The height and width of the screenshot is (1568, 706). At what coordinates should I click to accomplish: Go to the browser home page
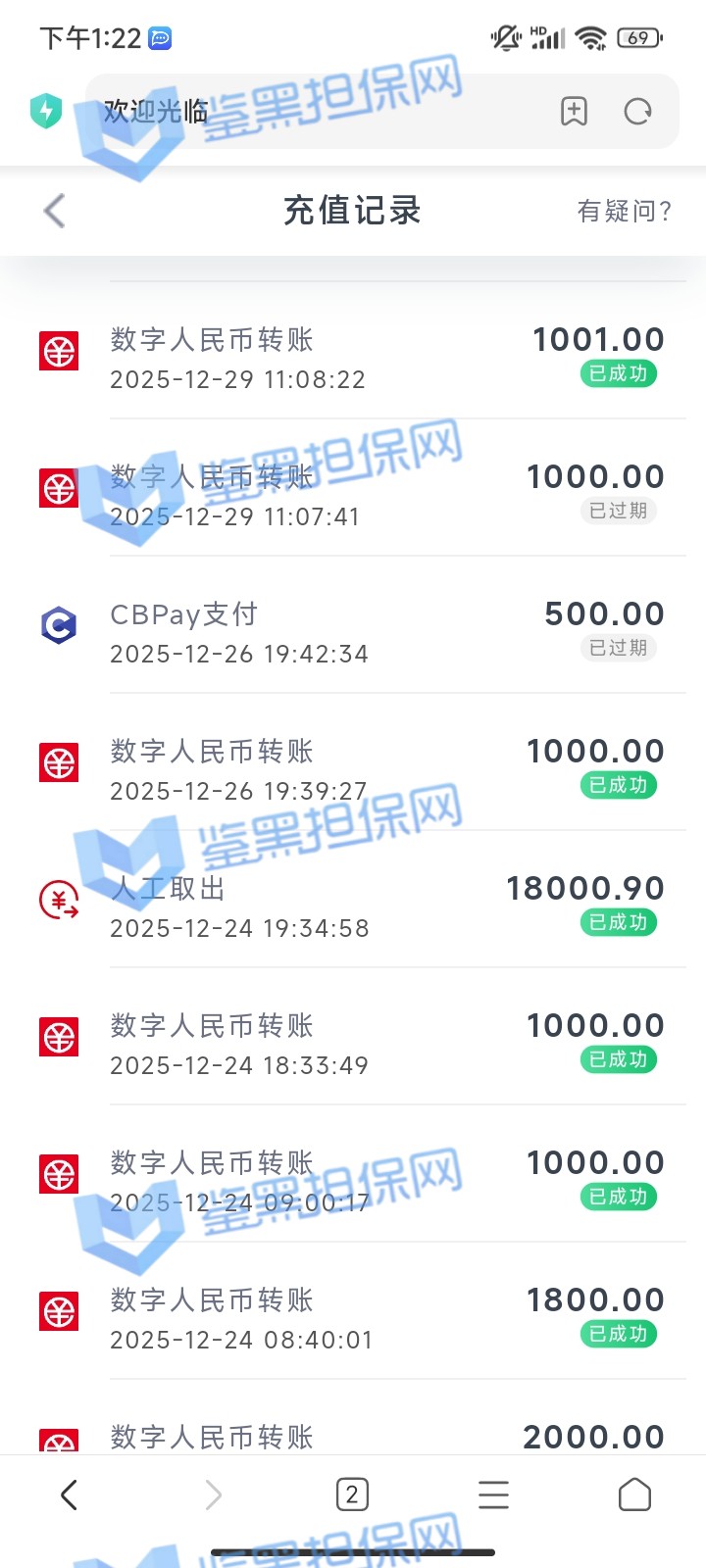(634, 1494)
